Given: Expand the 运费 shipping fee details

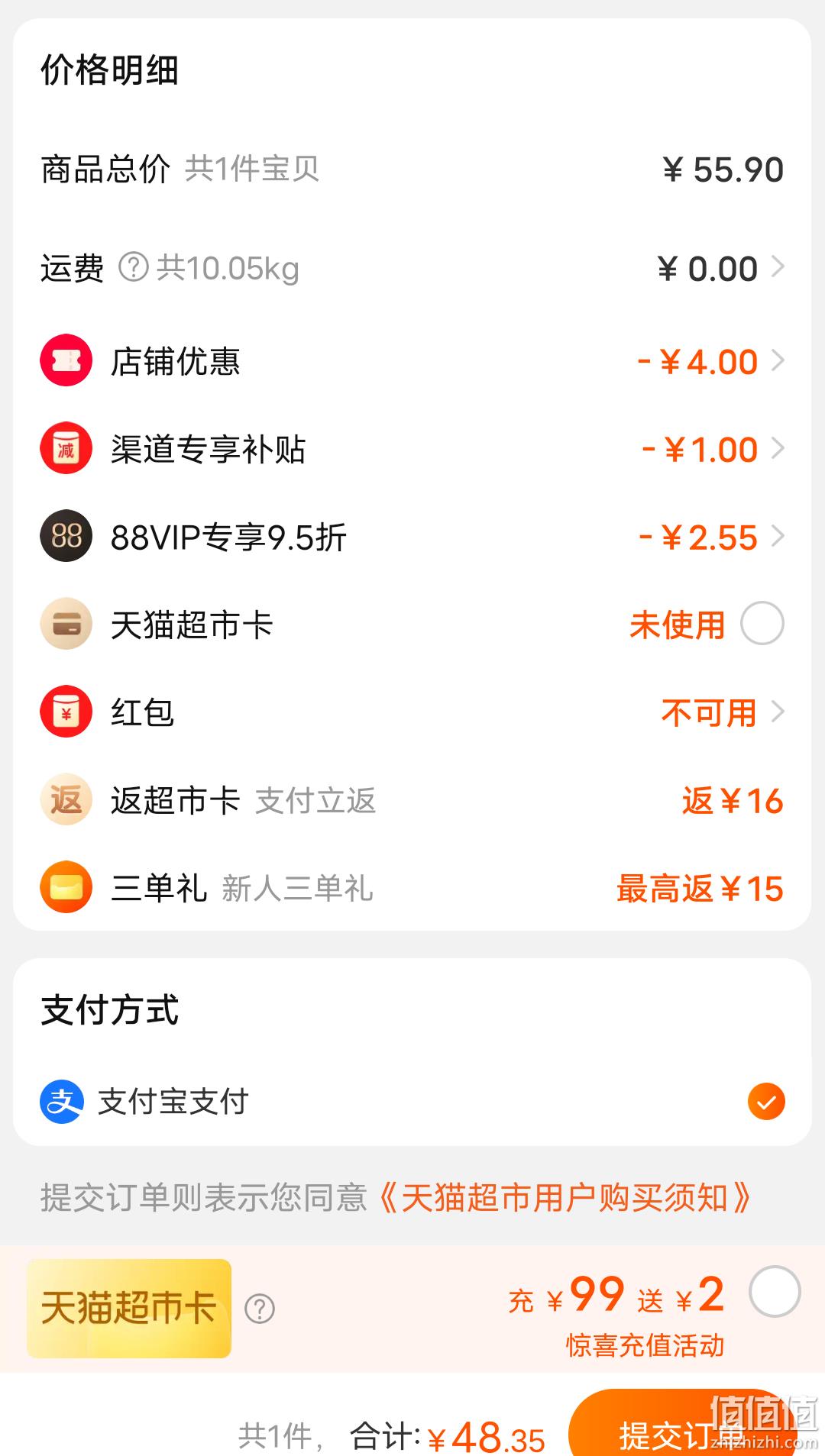Looking at the screenshot, I should tap(412, 268).
